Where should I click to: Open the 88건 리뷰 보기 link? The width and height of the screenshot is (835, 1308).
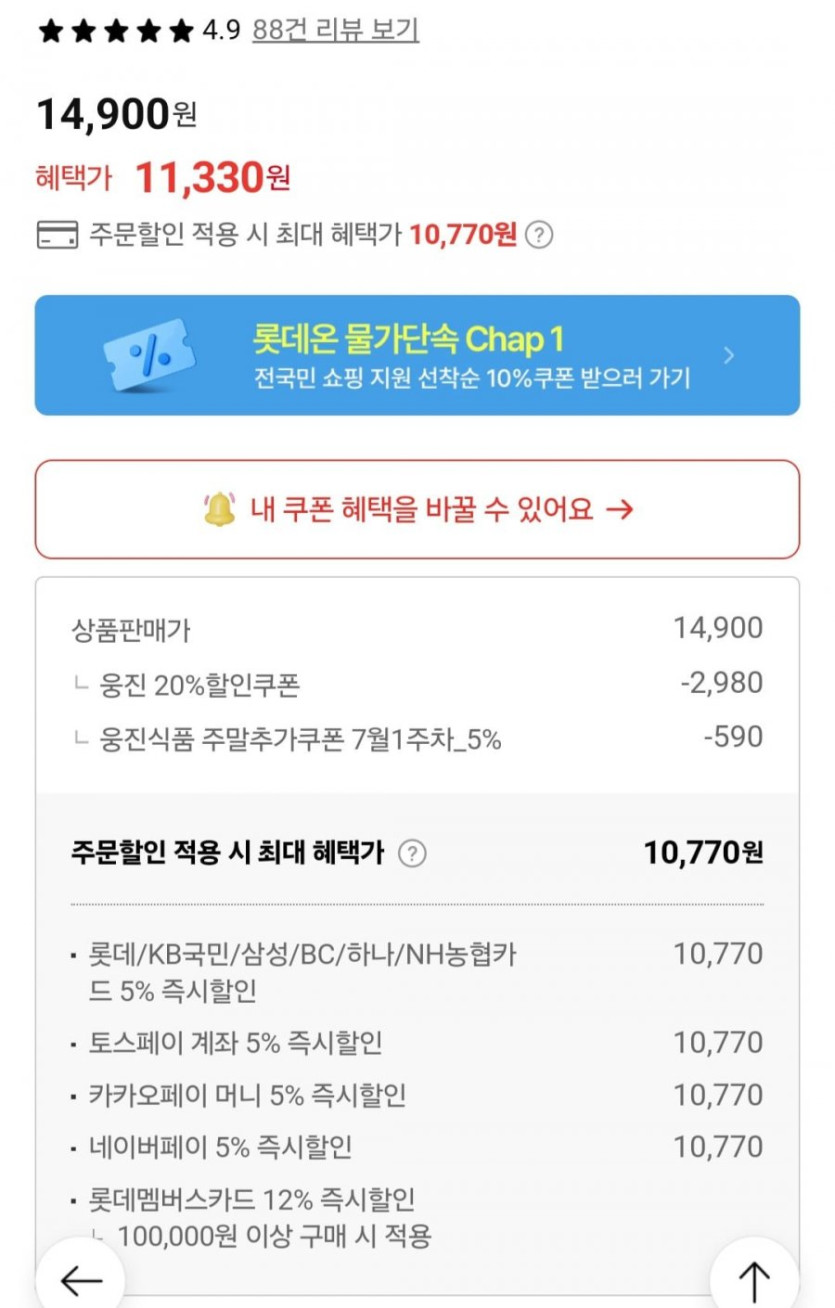point(335,31)
